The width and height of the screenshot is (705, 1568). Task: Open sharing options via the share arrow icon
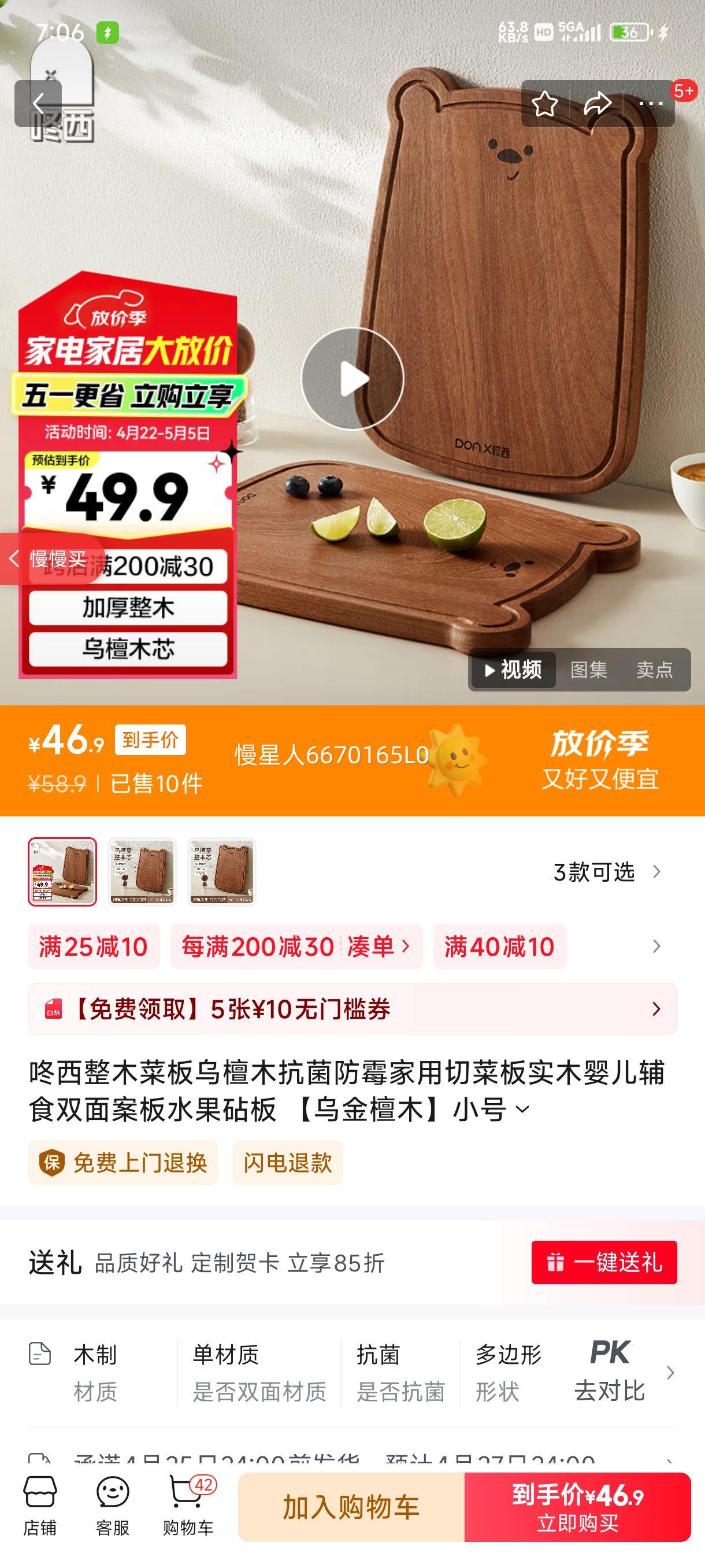[x=599, y=103]
